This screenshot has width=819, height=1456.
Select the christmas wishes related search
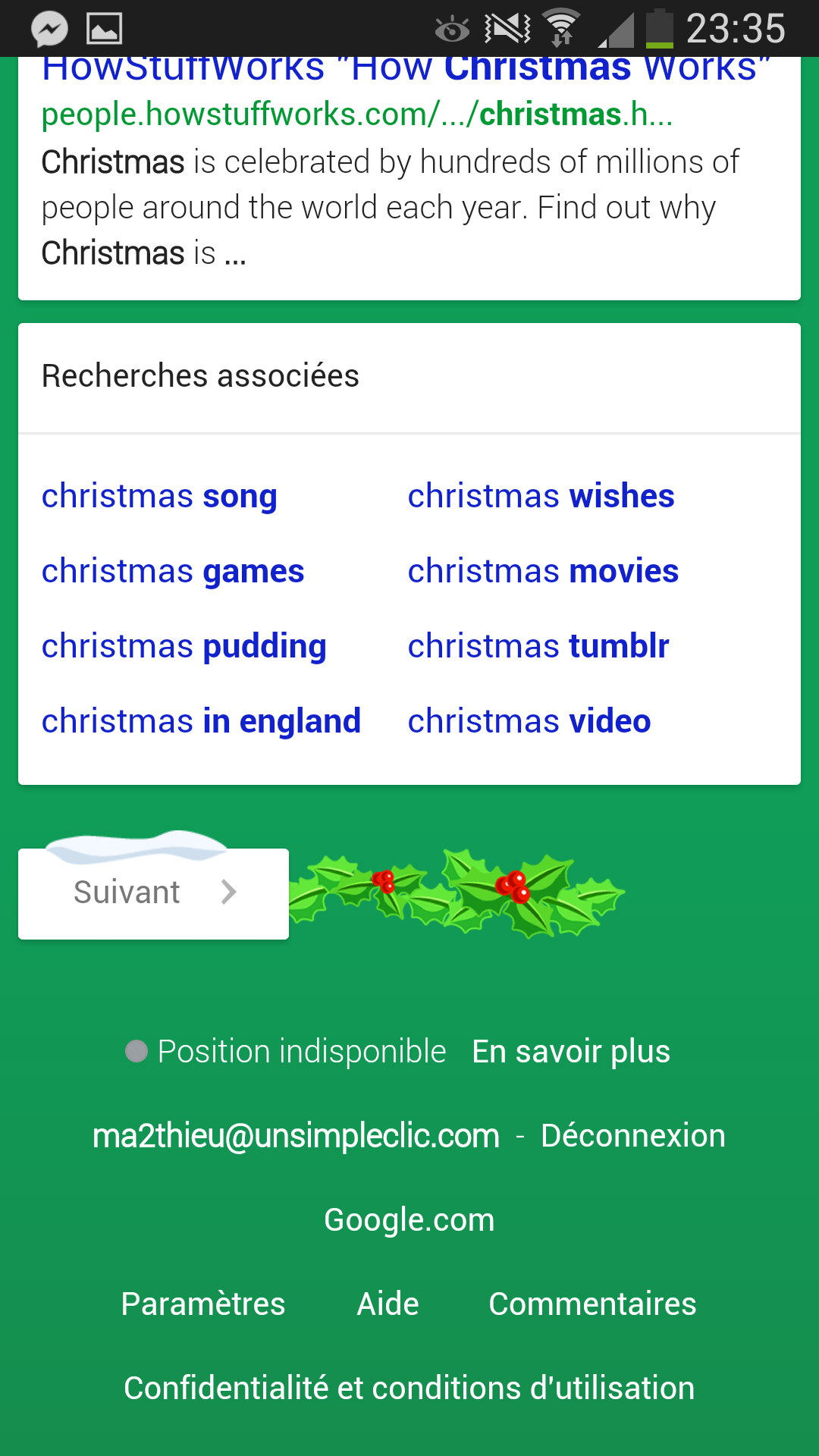pyautogui.click(x=541, y=496)
